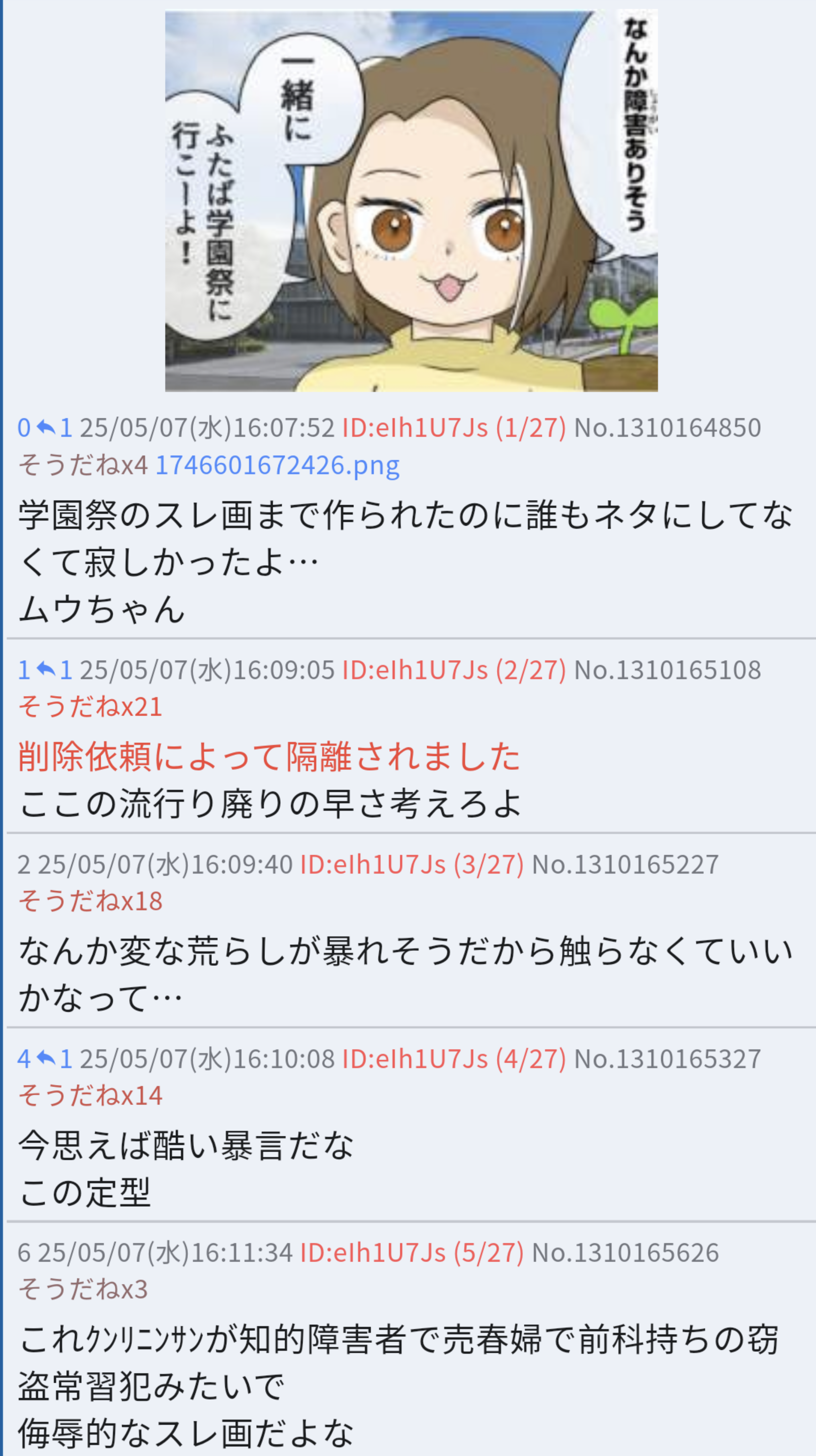Screen dimensions: 816x1456
Task: Tap そうだねx14 on post No.1310165327
Action: (90, 1095)
